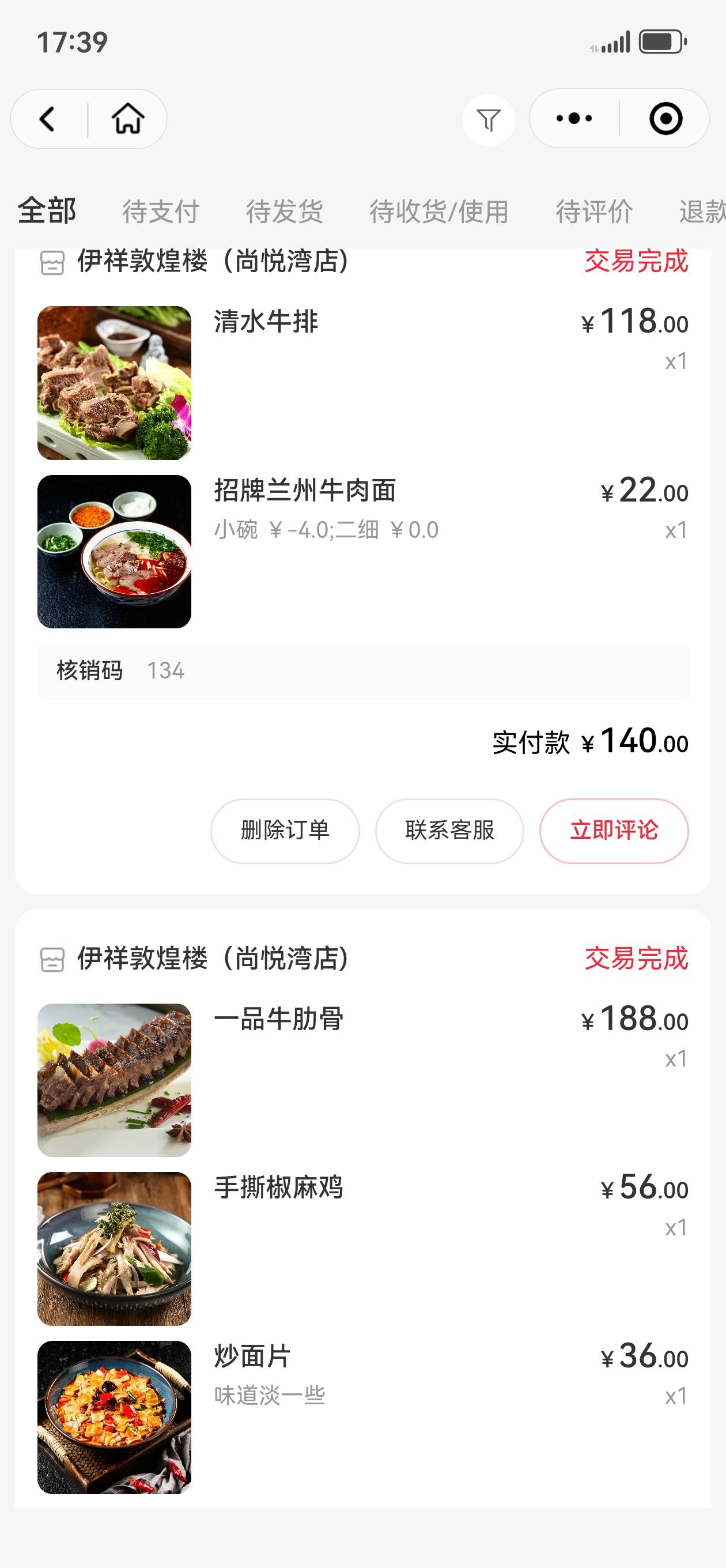The width and height of the screenshot is (726, 1568).
Task: Switch to the 待支付 tab
Action: pyautogui.click(x=161, y=211)
